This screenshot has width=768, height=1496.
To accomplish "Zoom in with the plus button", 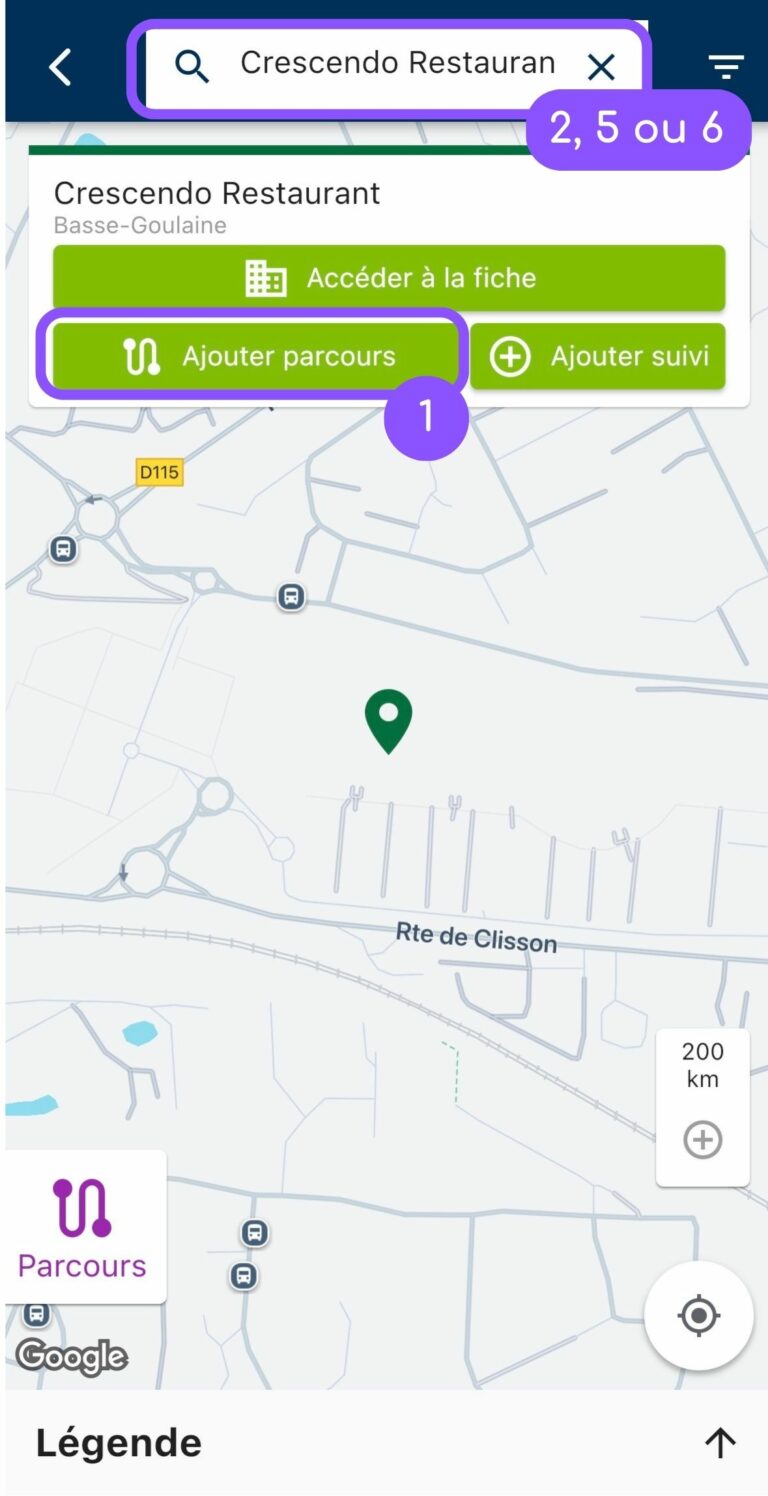I will click(x=702, y=1140).
